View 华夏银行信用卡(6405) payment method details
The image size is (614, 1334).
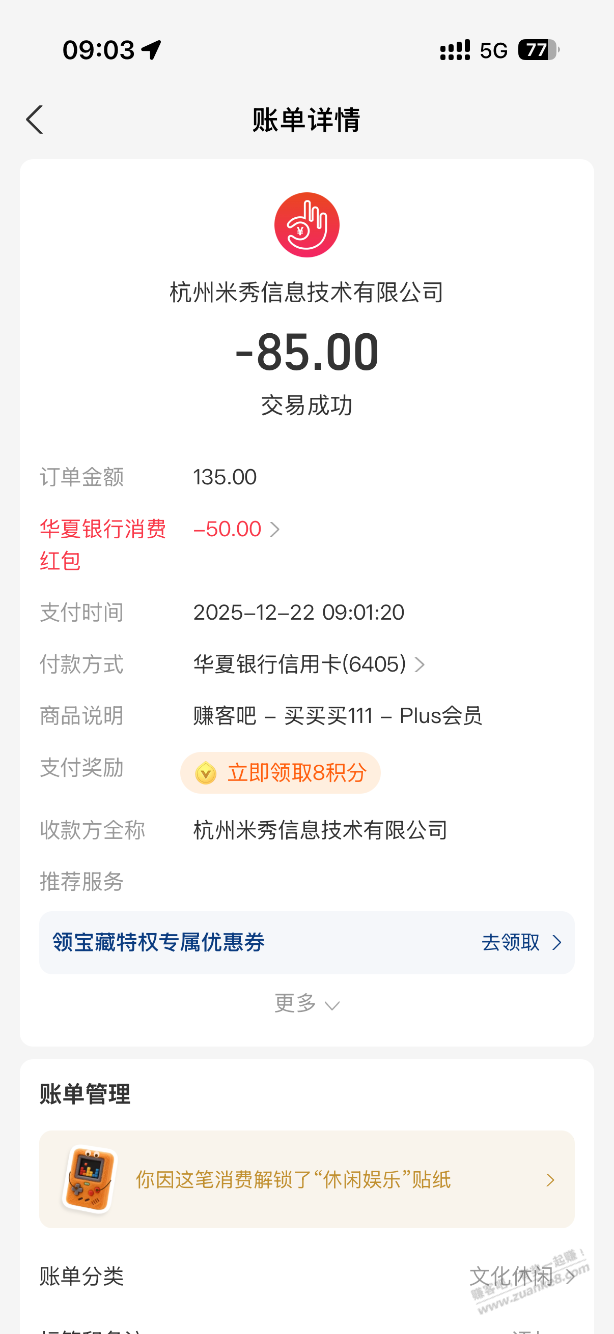(309, 664)
